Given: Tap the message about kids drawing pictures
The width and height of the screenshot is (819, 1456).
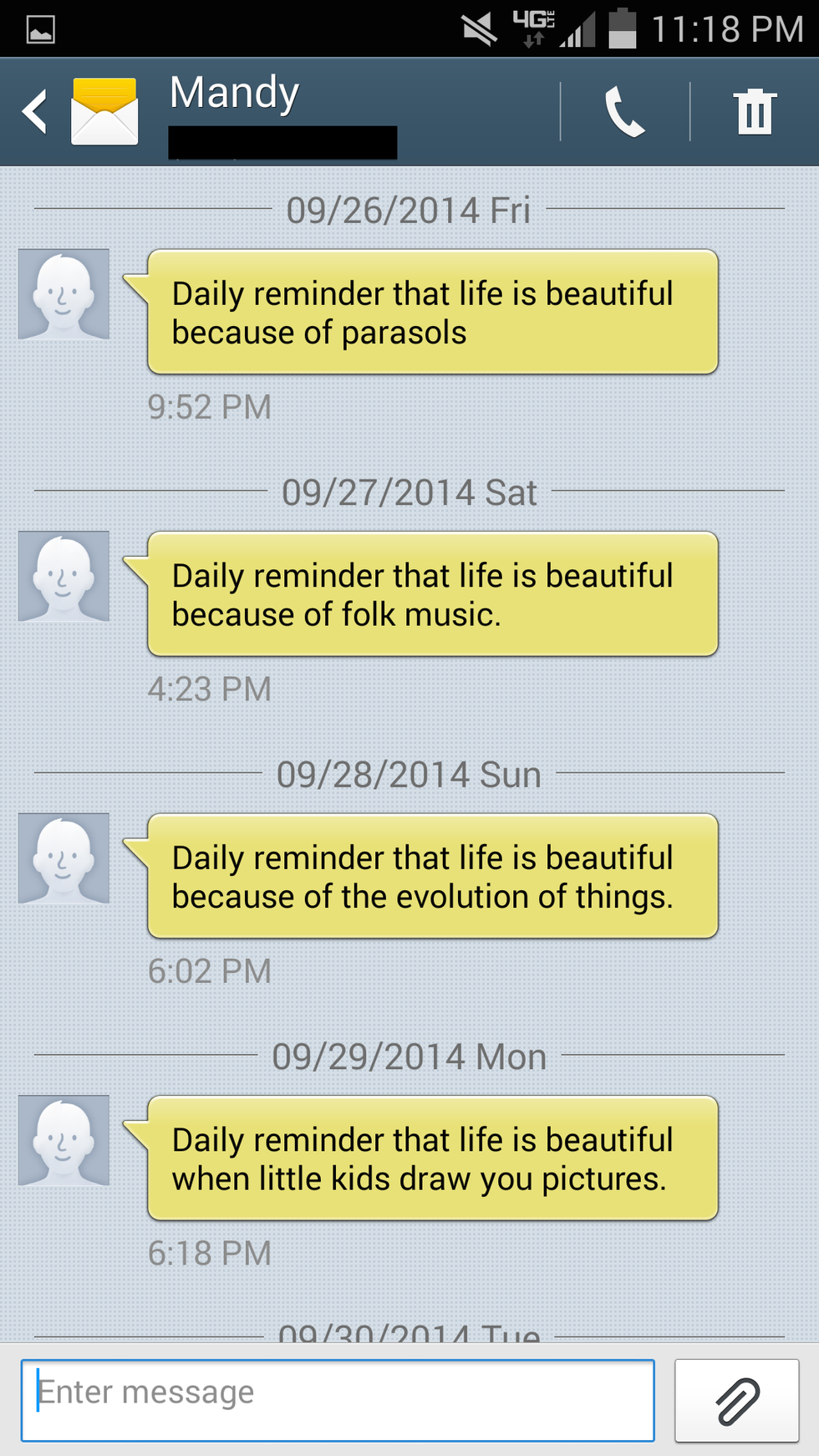Looking at the screenshot, I should tap(432, 1158).
